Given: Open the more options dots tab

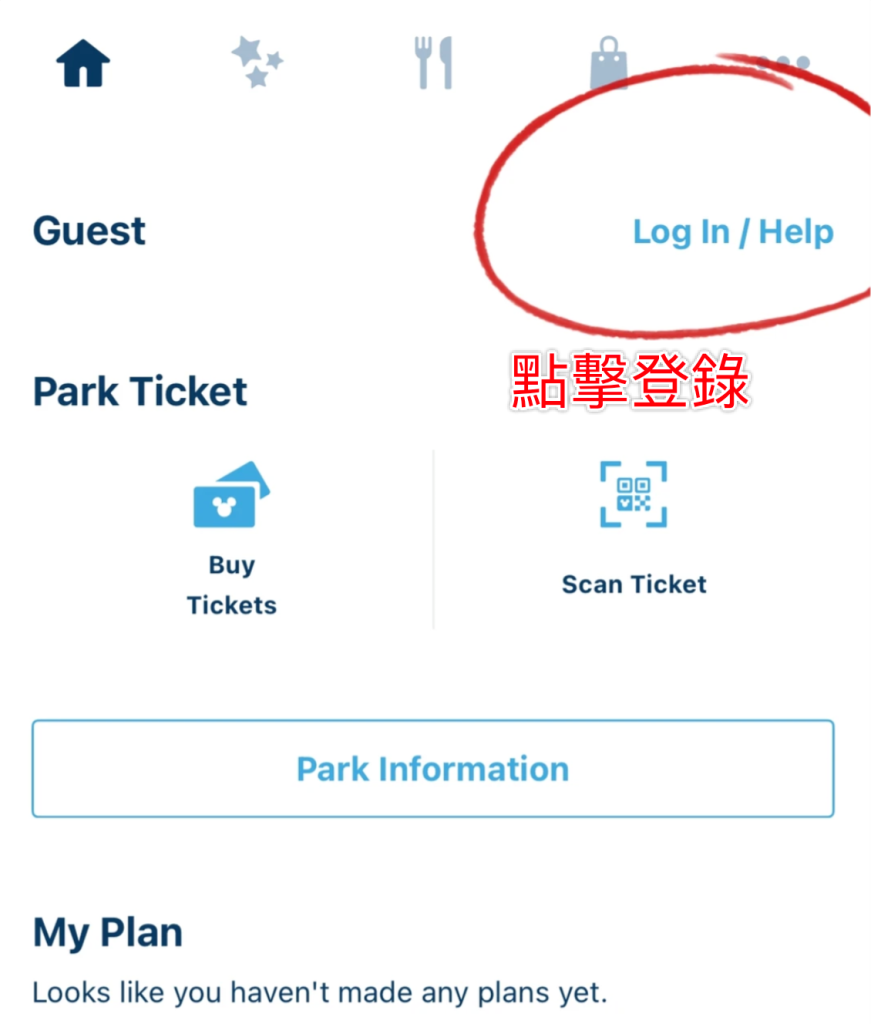Looking at the screenshot, I should coord(783,64).
